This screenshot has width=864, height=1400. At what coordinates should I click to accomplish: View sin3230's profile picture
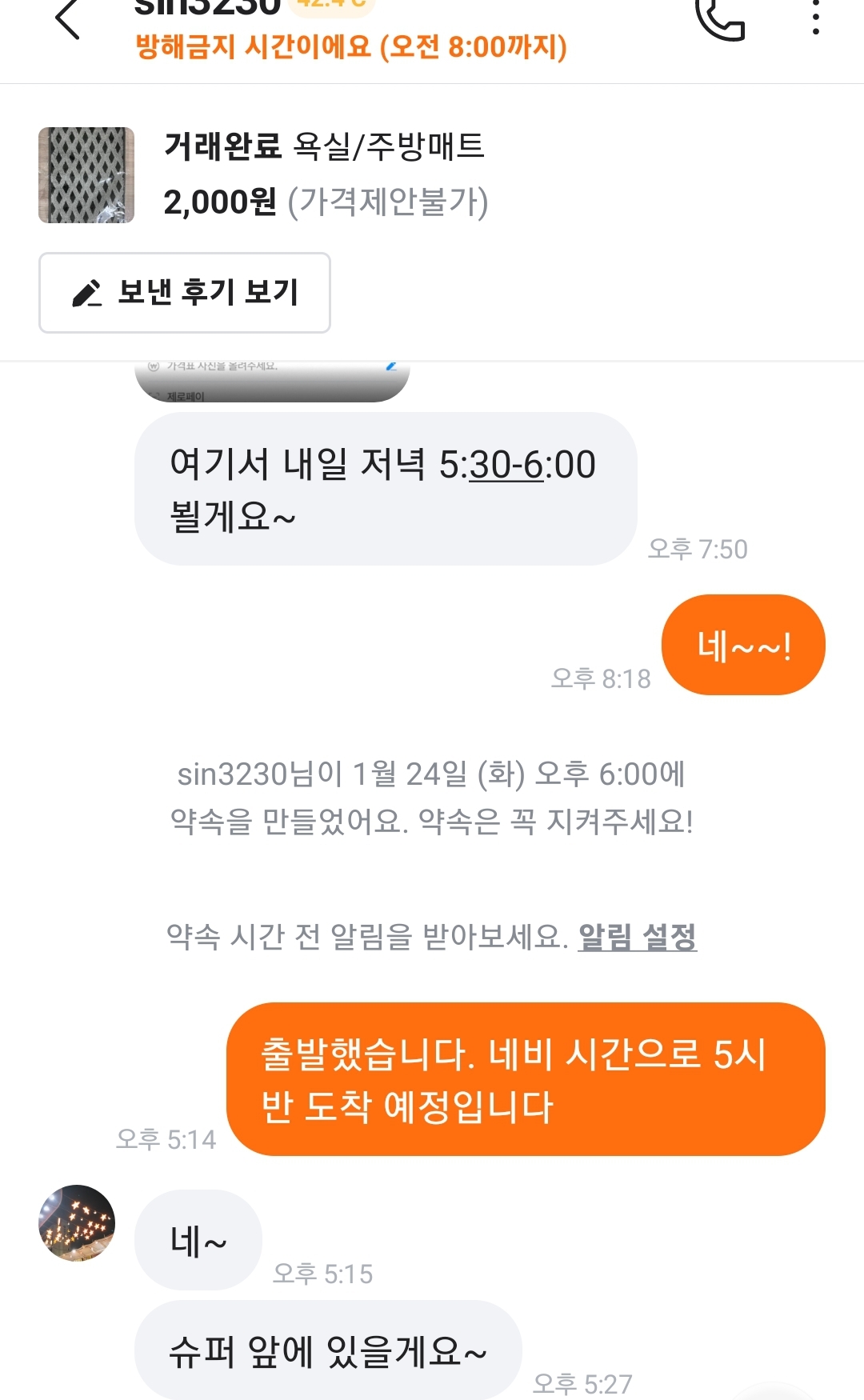click(x=77, y=1223)
